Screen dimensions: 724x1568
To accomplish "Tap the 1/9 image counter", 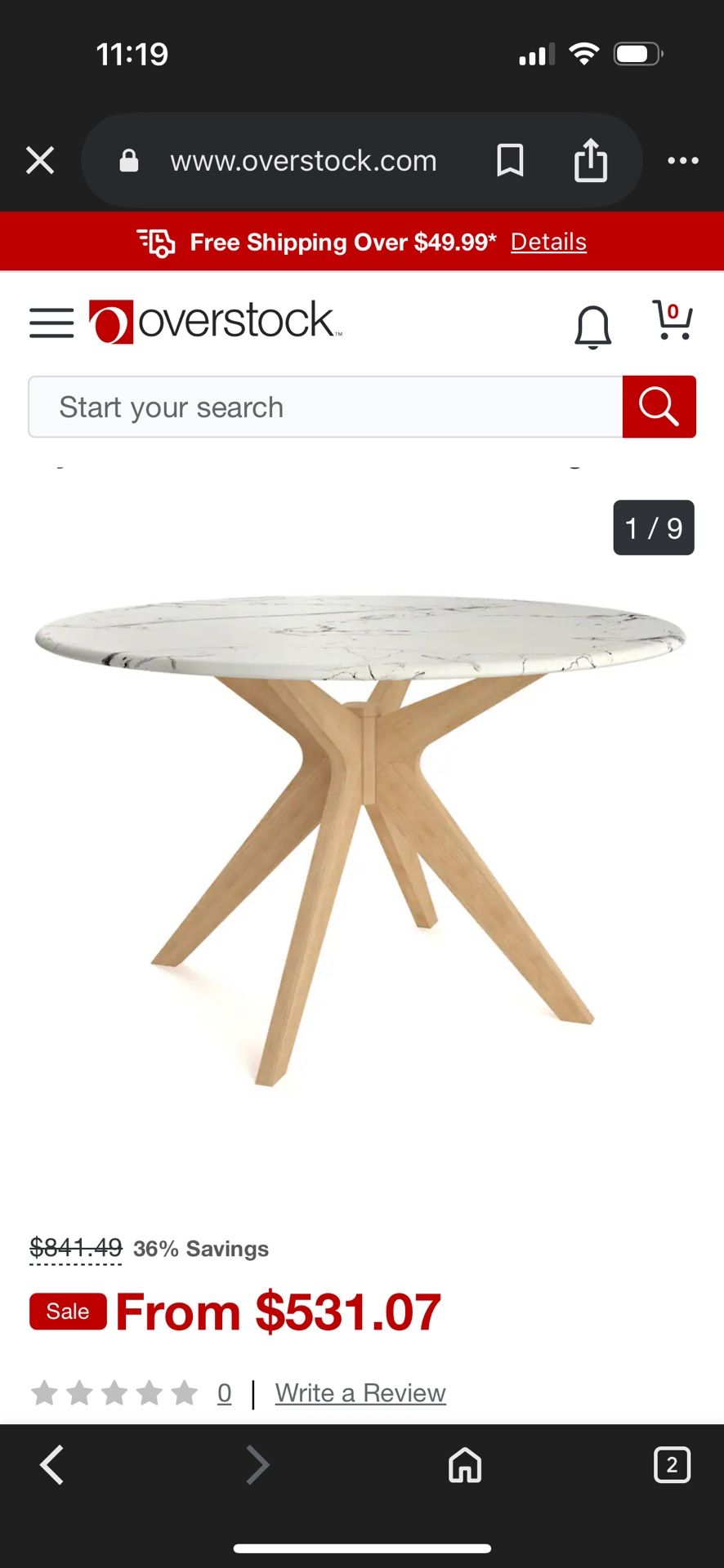I will (653, 528).
